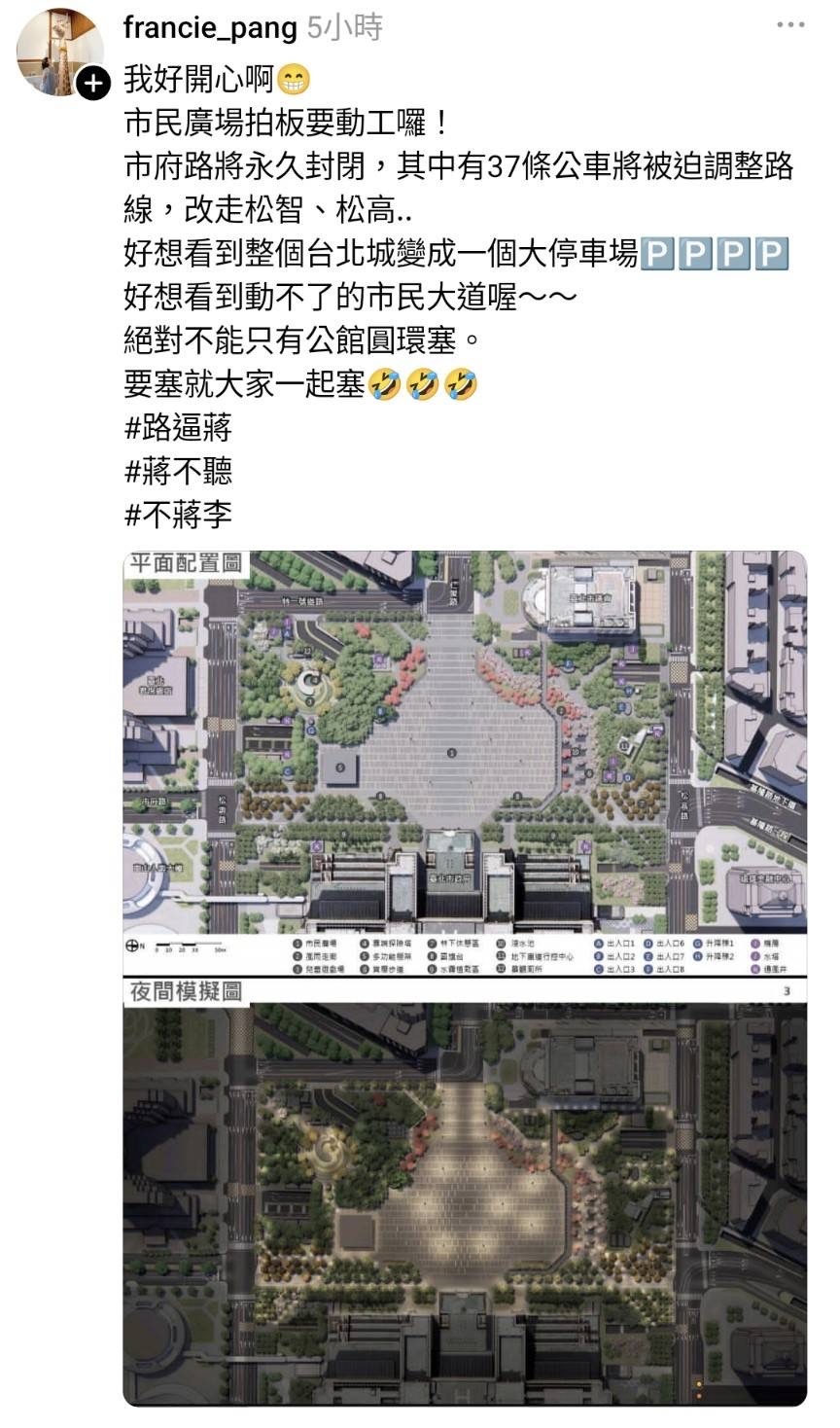The height and width of the screenshot is (1428, 840).
Task: Open the francie_pang username link
Action: coord(210,26)
